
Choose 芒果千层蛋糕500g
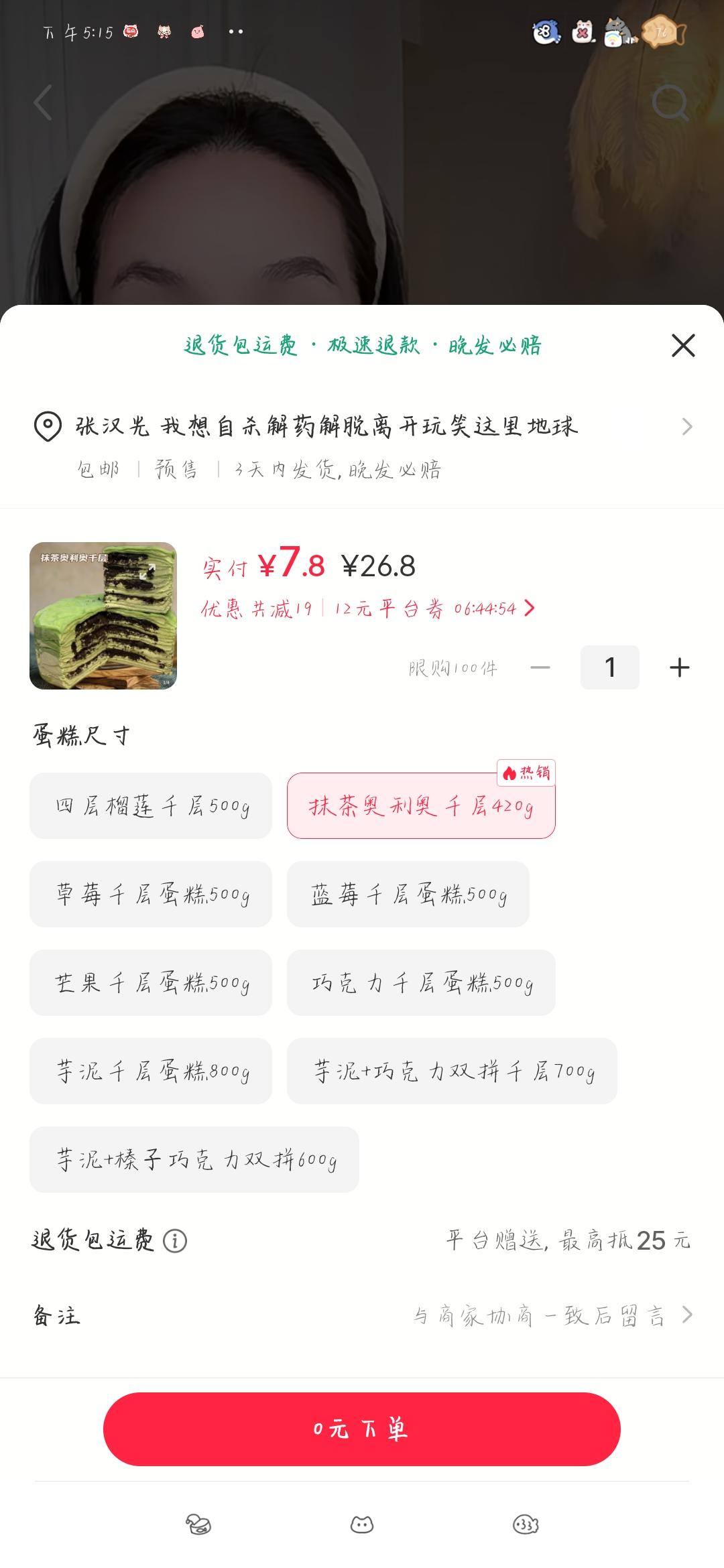[151, 983]
